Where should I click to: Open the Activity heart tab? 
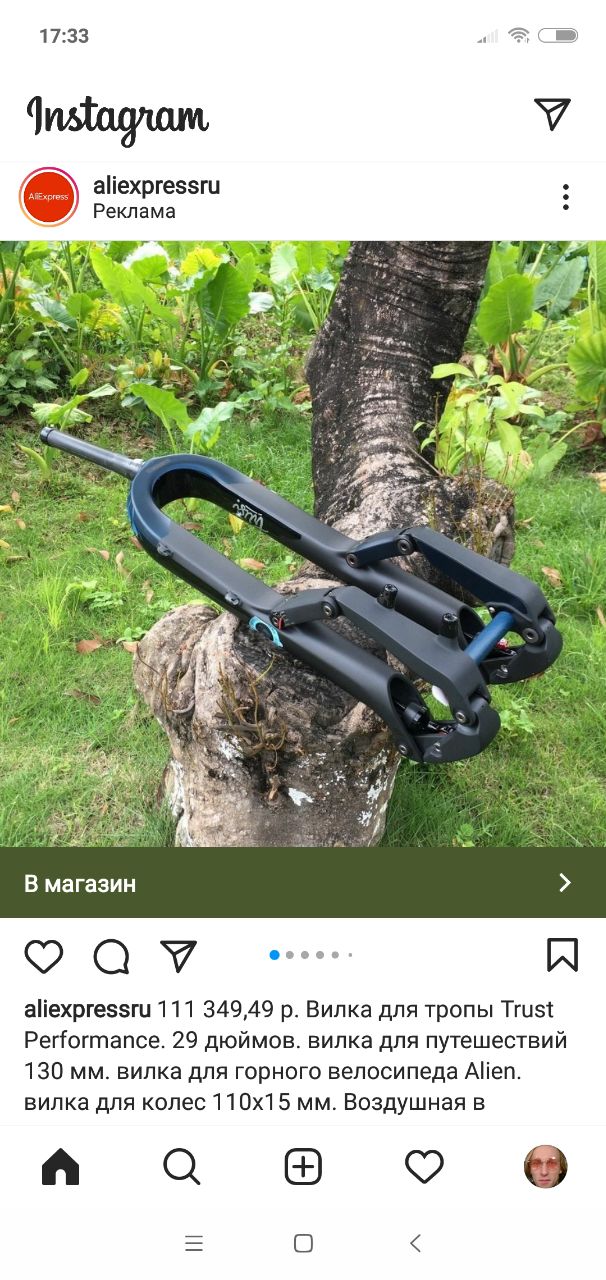click(424, 1166)
